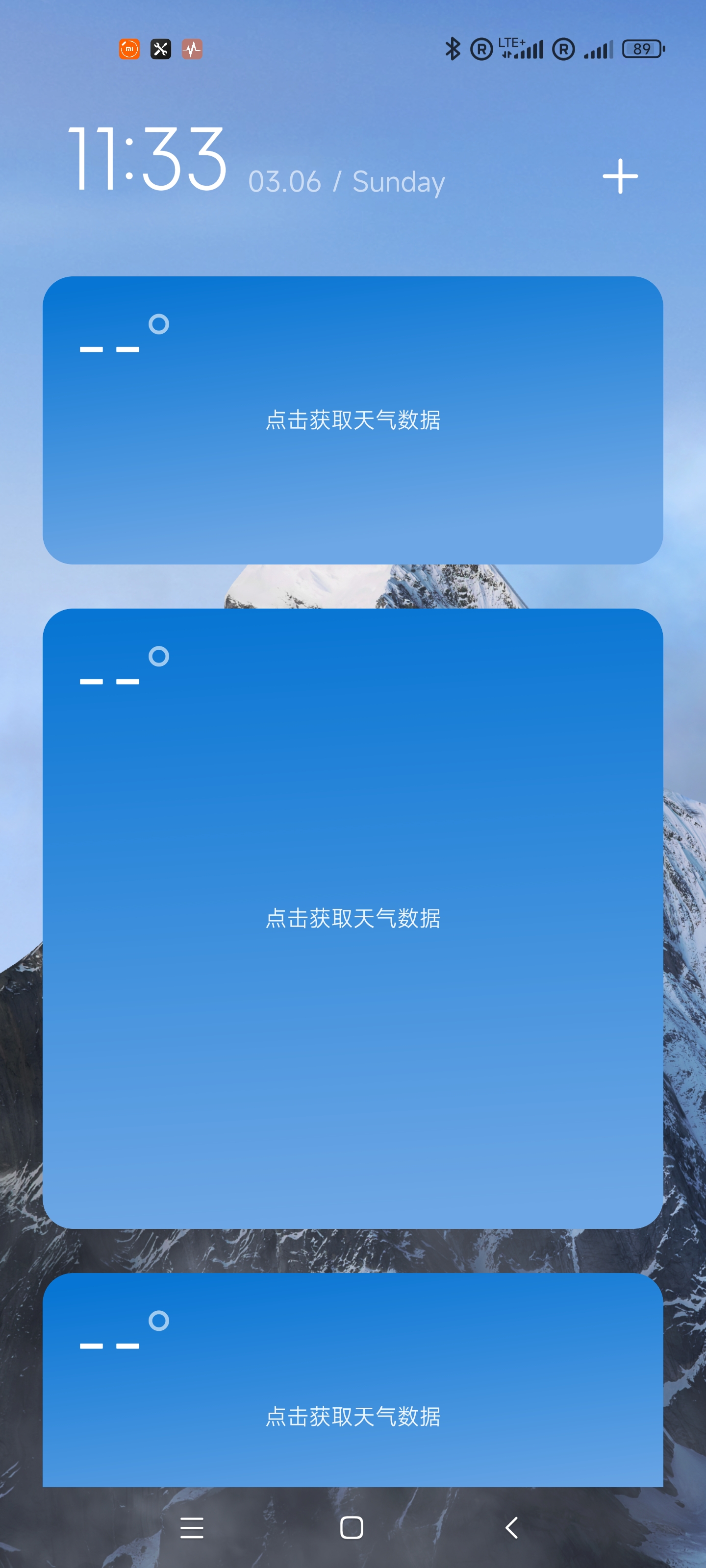
Task: Tap the plus icon to add a widget
Action: pyautogui.click(x=620, y=176)
